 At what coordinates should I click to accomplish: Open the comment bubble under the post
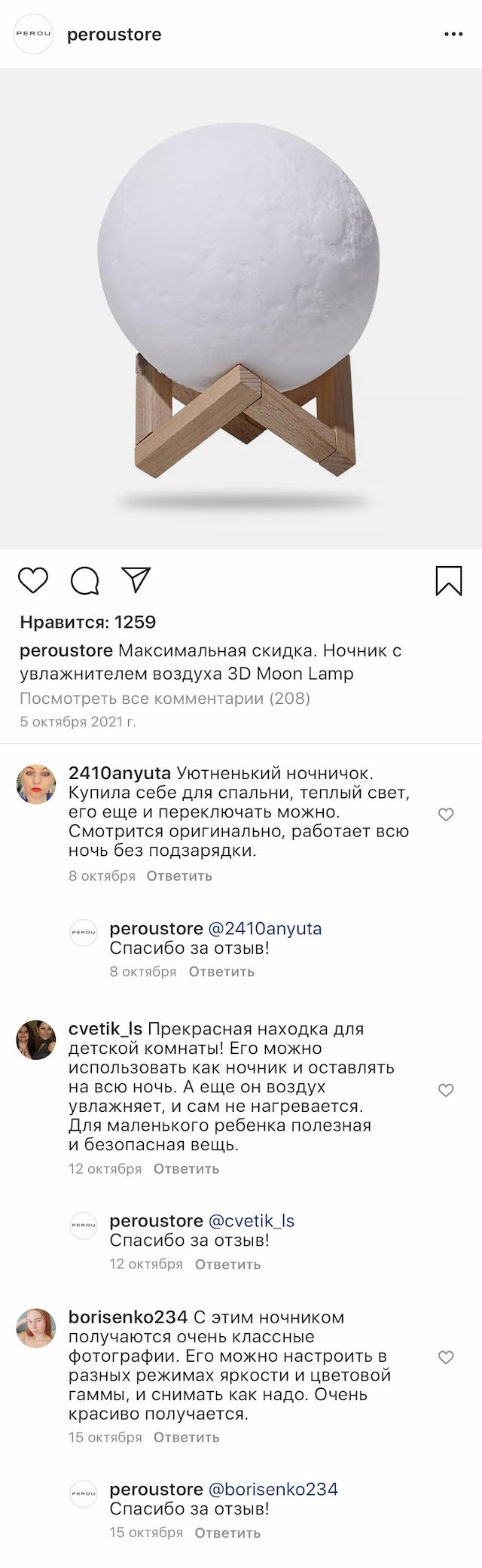tap(85, 580)
